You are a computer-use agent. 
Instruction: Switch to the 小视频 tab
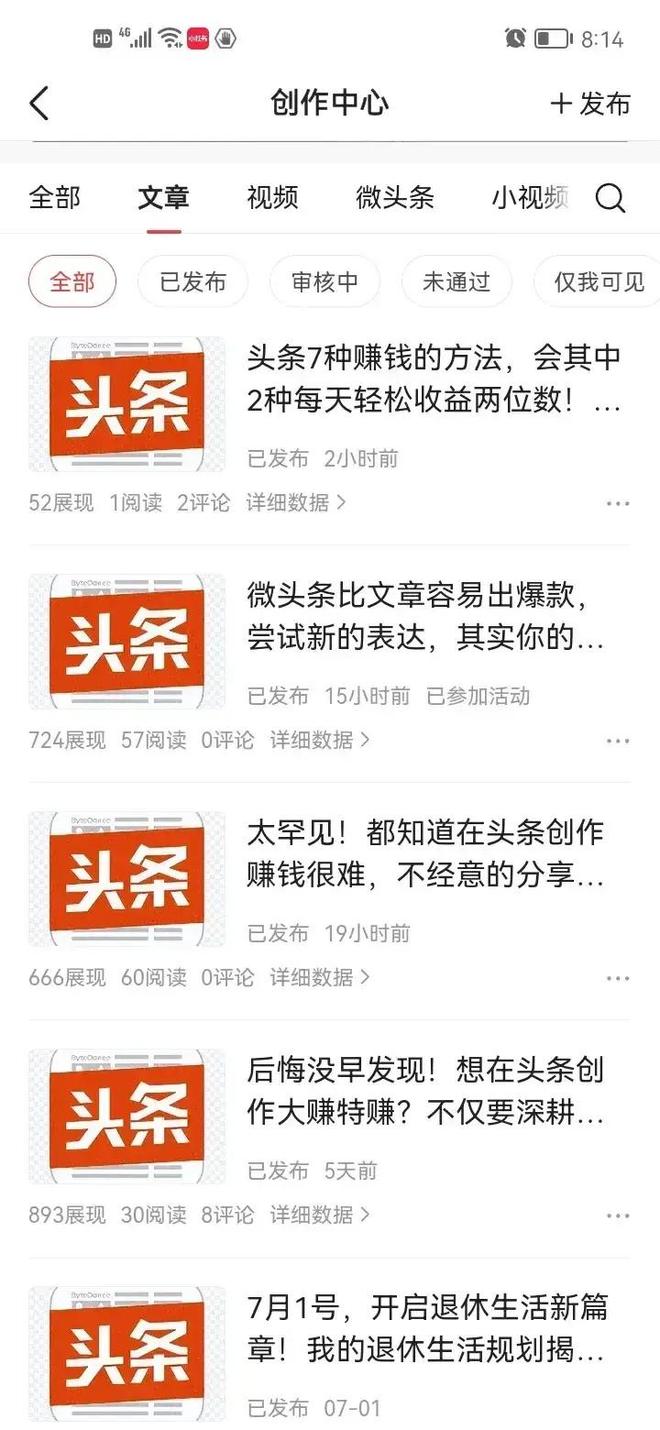pyautogui.click(x=530, y=197)
